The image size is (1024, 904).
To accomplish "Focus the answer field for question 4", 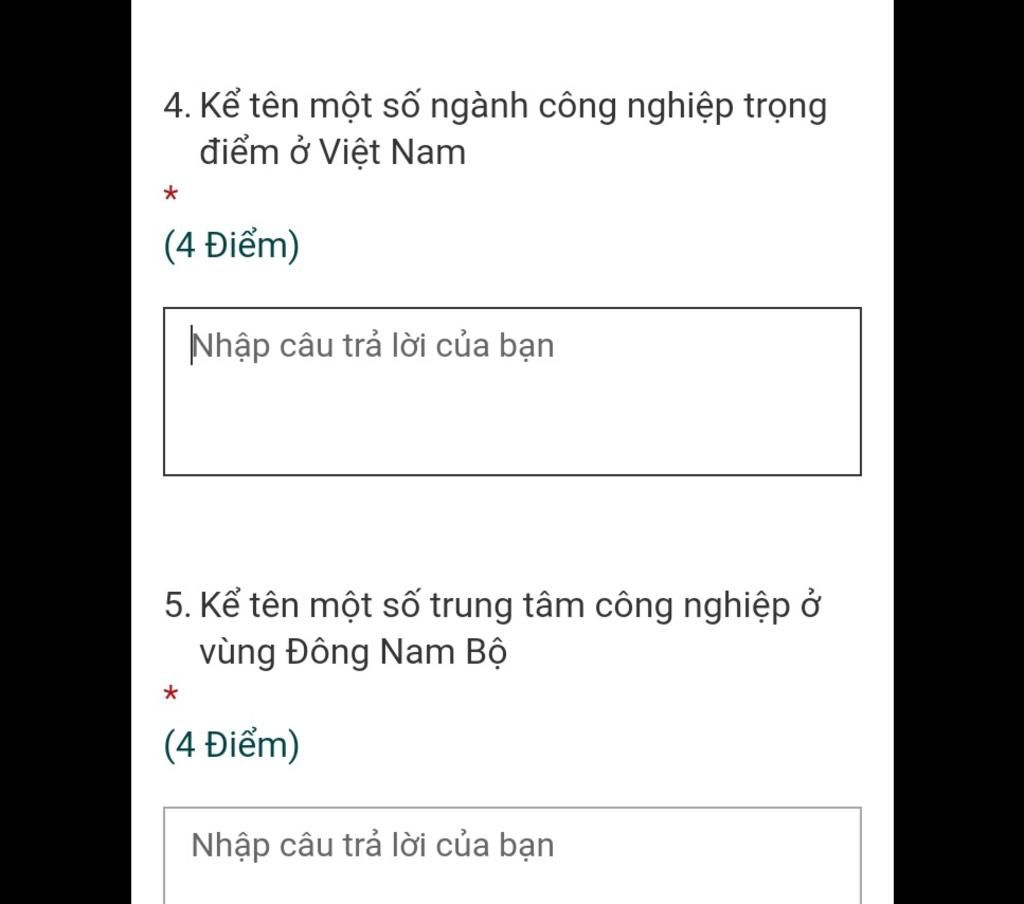I will point(512,391).
